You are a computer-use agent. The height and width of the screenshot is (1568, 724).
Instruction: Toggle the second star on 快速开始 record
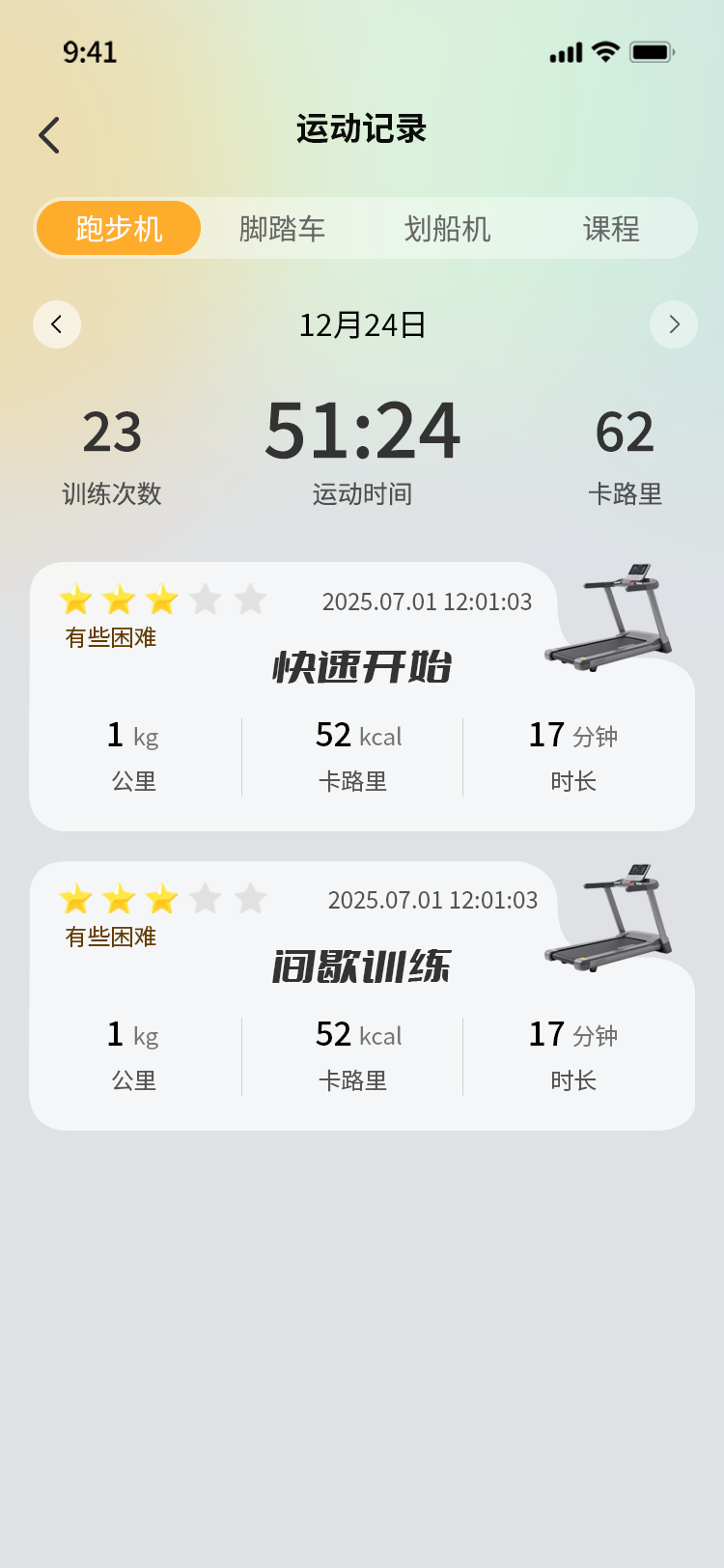click(120, 599)
